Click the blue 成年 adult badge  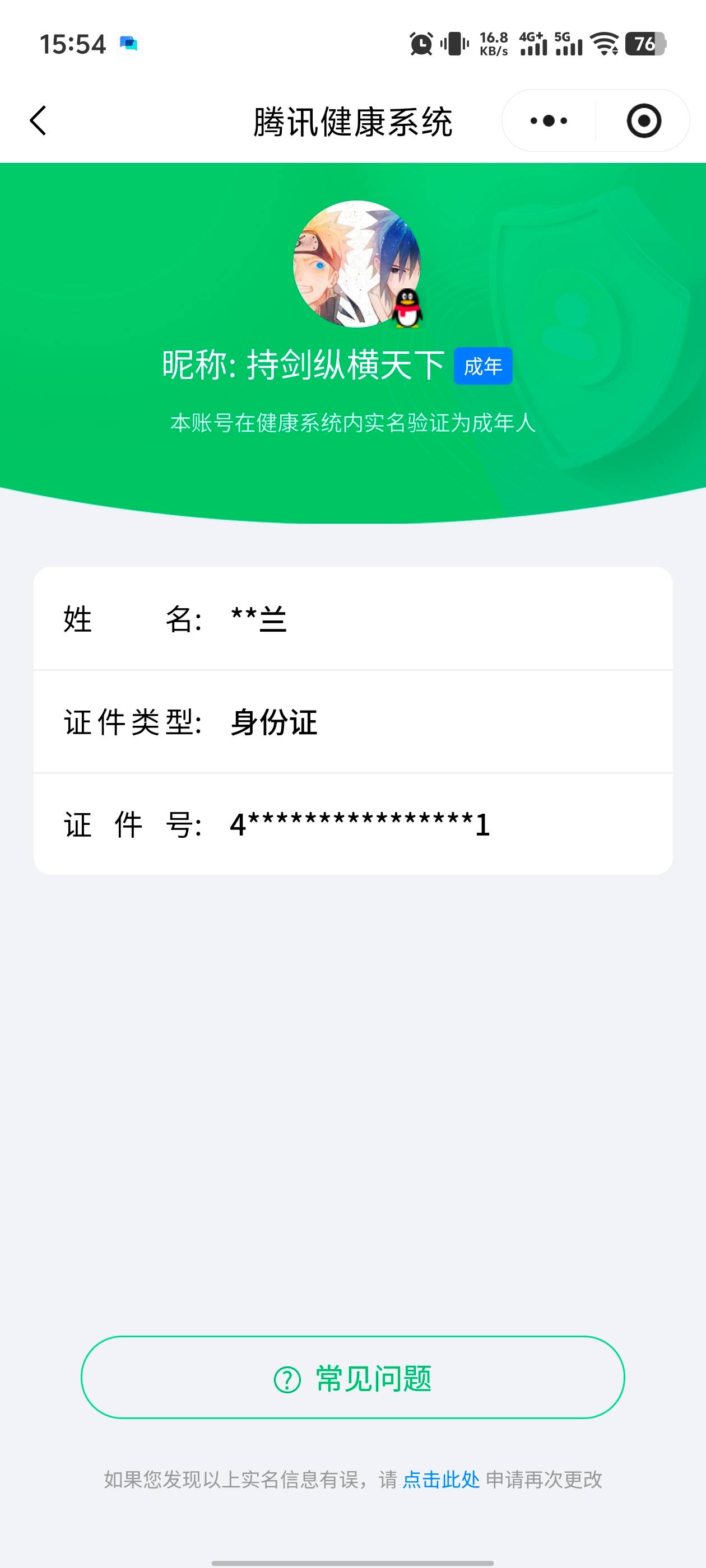tap(484, 365)
